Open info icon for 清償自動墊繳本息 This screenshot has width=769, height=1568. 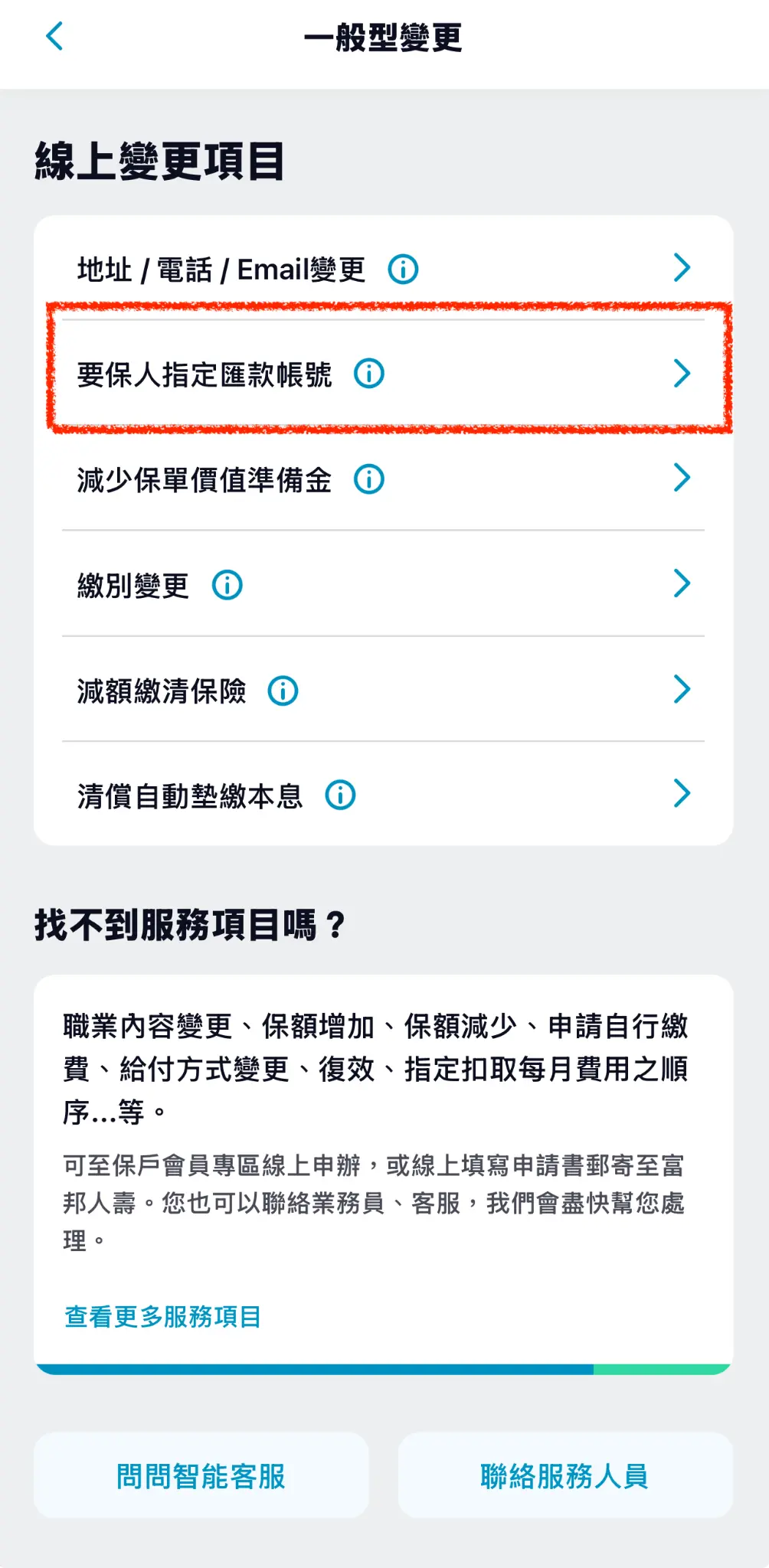(340, 795)
